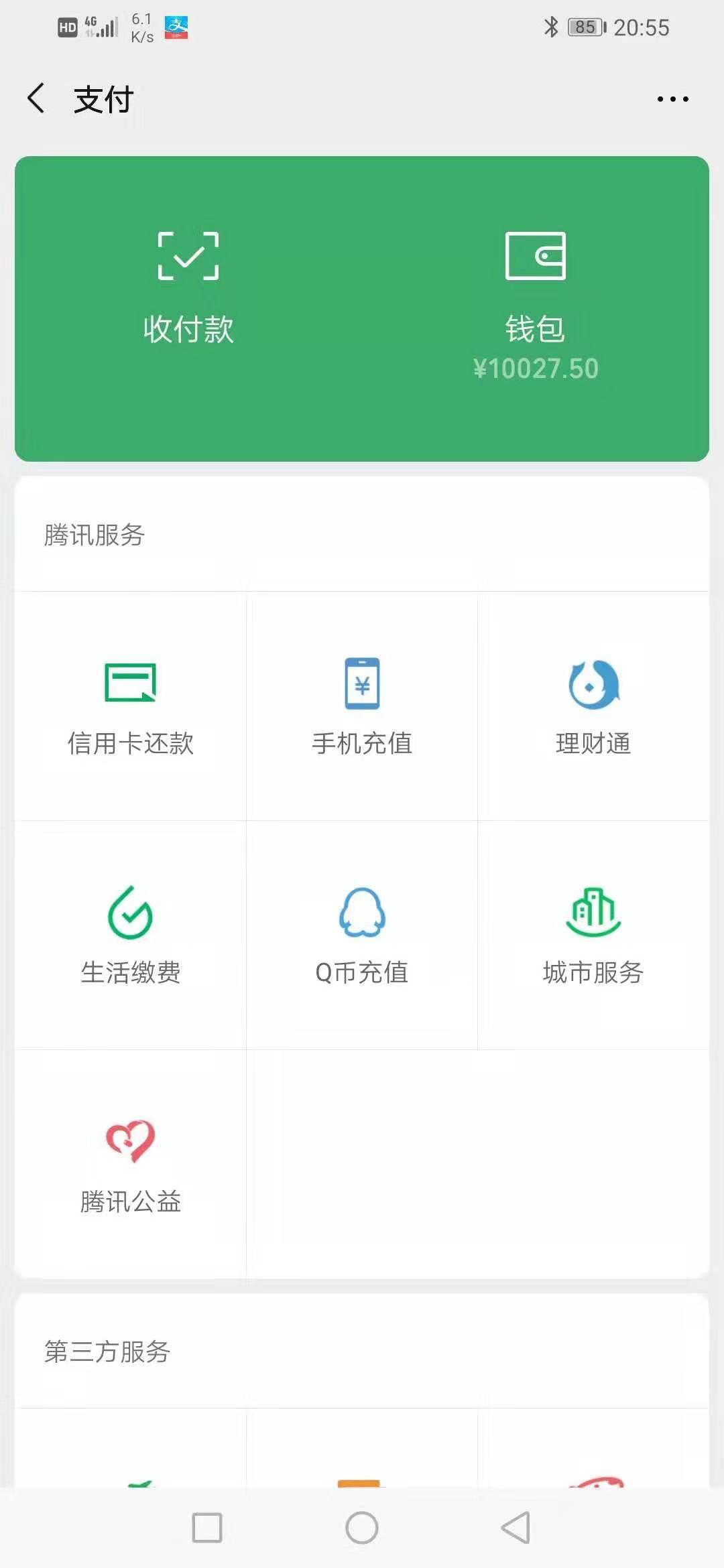Choose Q币充值 recharge
This screenshot has height=1568, width=724.
click(x=362, y=935)
